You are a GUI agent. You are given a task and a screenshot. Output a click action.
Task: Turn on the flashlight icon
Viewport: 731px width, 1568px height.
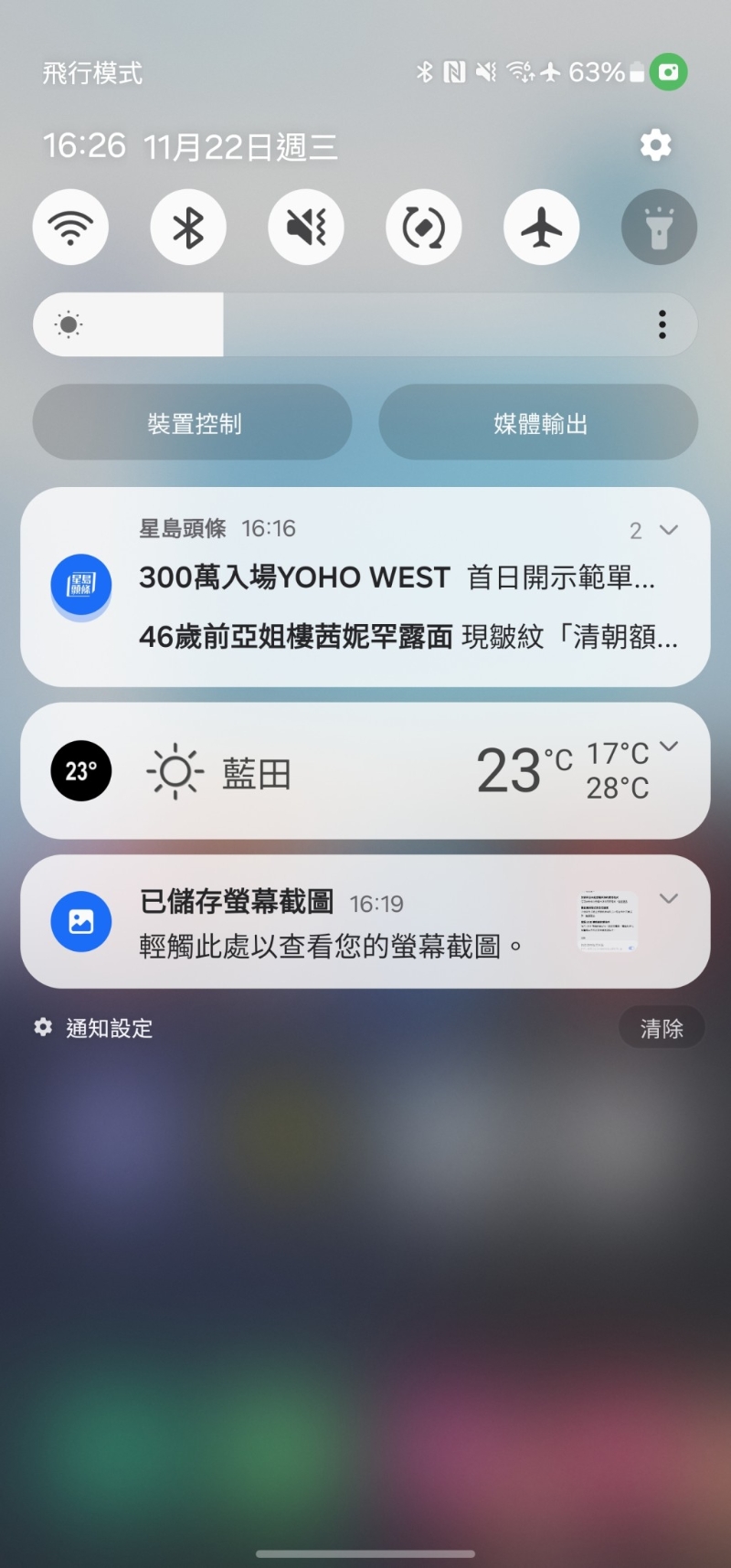(659, 227)
